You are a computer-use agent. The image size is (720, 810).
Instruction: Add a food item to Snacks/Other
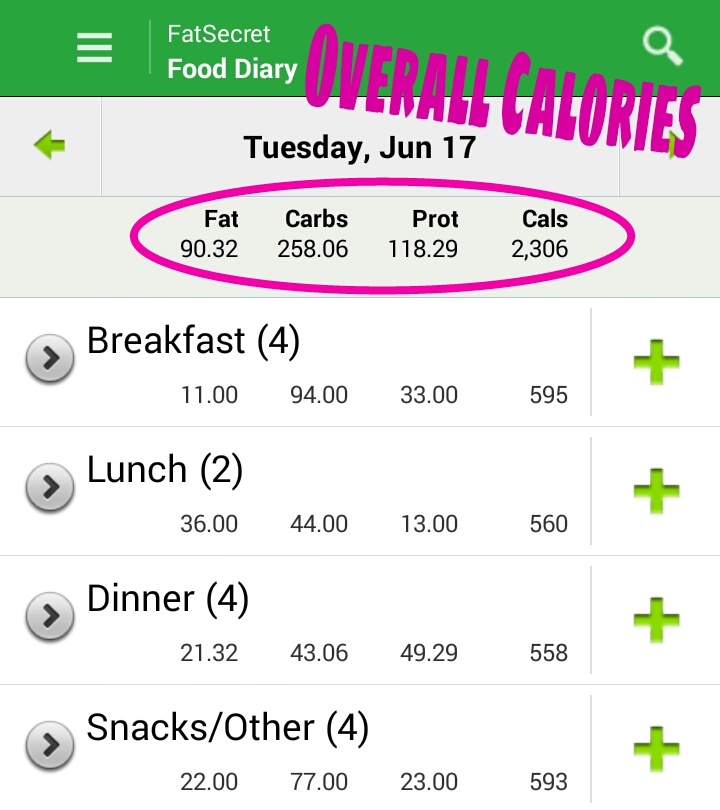(x=656, y=748)
